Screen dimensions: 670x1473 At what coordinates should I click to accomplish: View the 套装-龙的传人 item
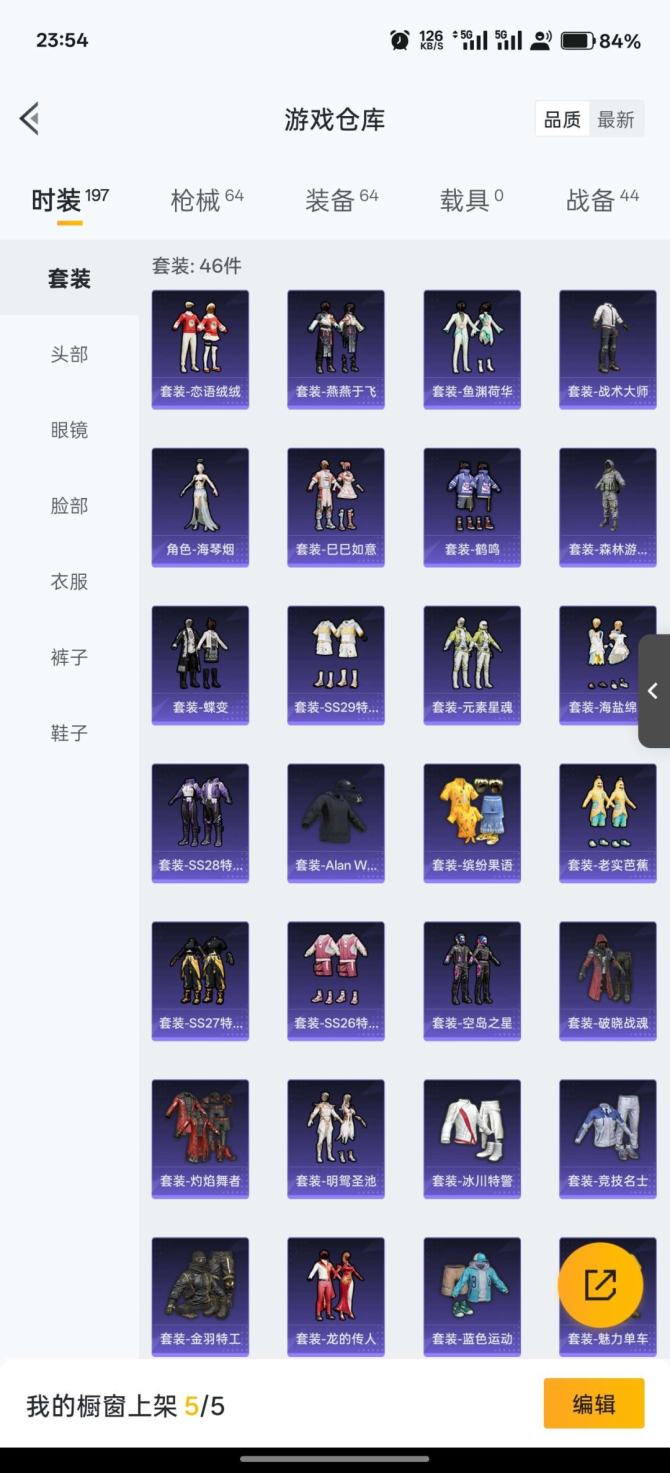[x=336, y=1297]
